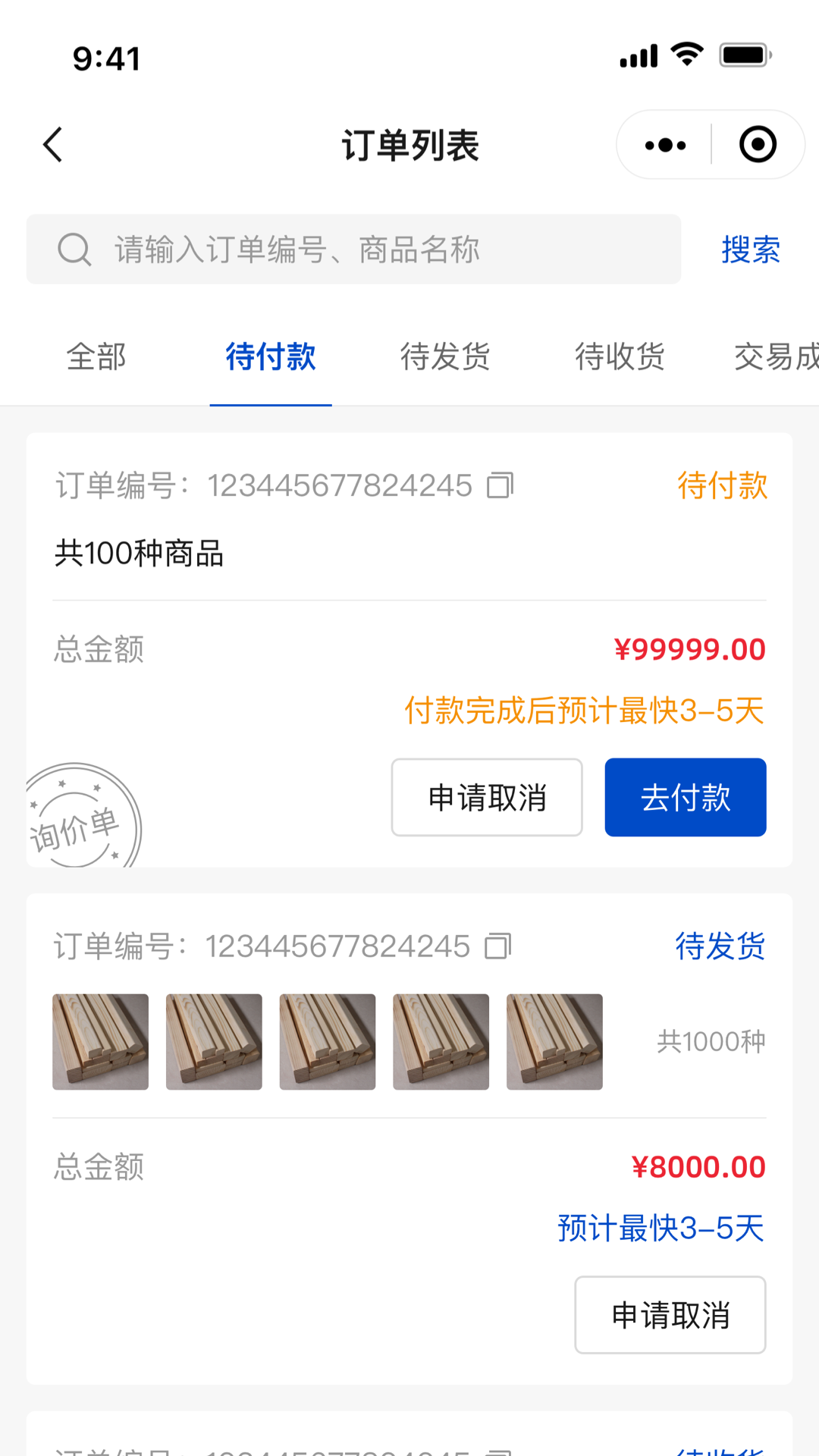Tap 去付款 to pay the order
This screenshot has height=1456, width=819.
[x=685, y=798]
